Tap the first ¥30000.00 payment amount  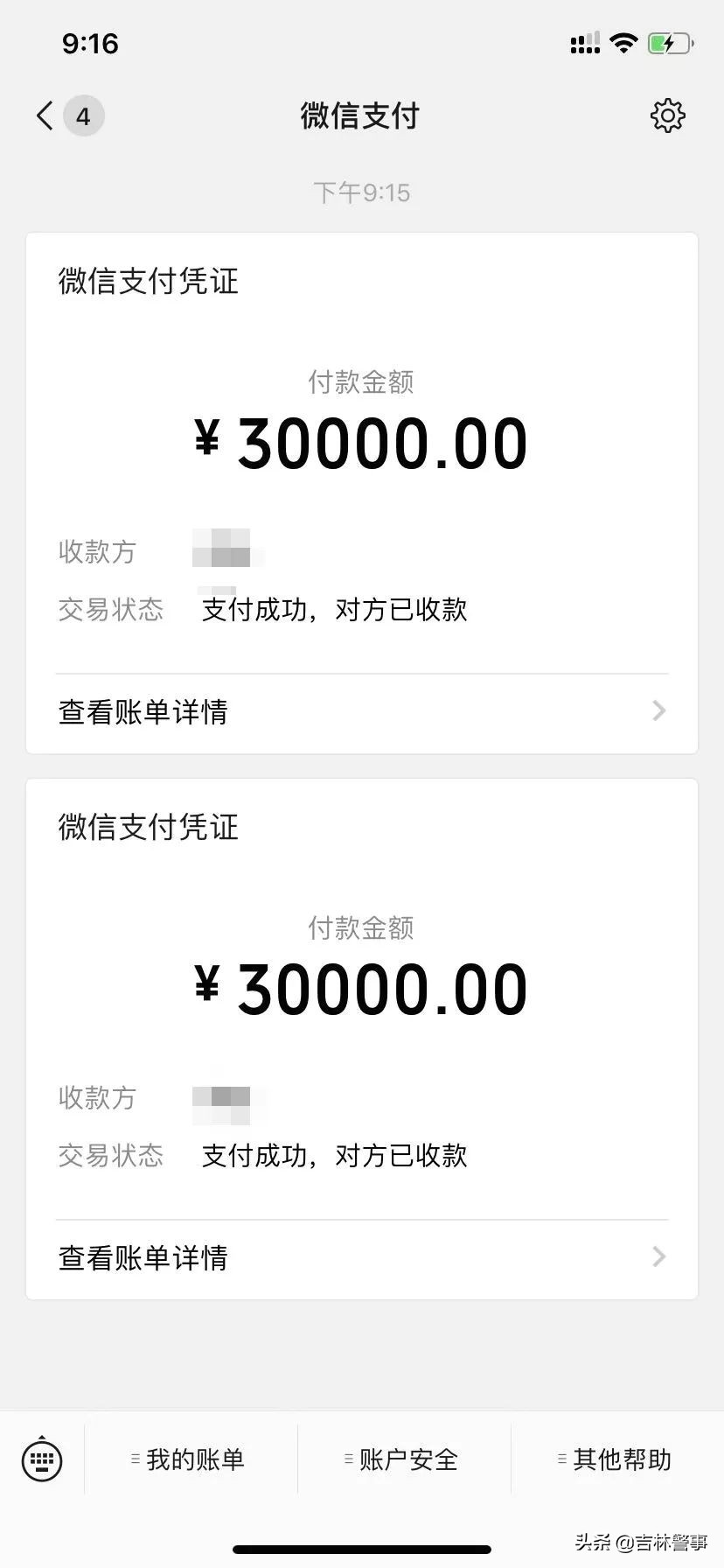361,441
